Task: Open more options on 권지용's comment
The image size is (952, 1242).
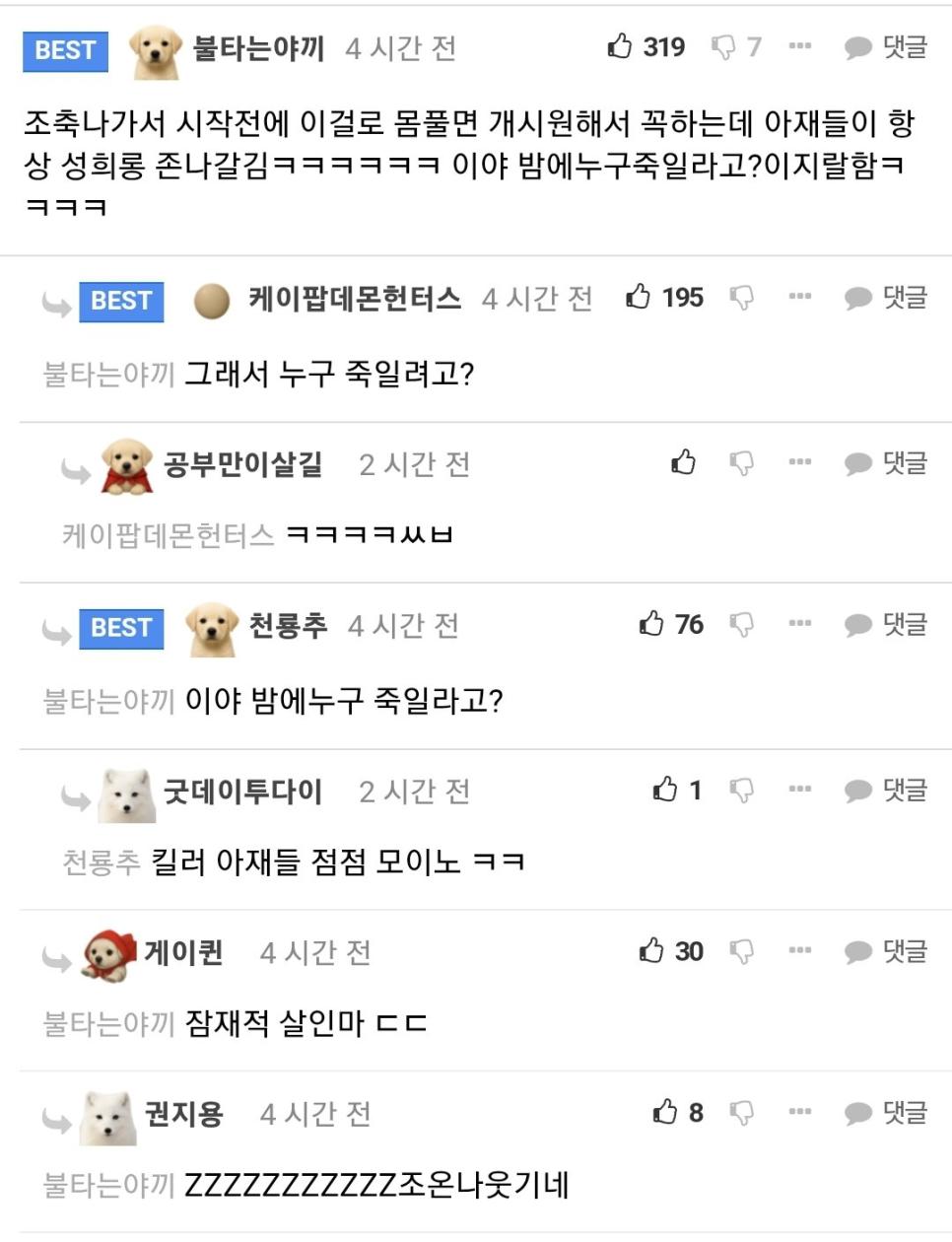Action: pos(800,1113)
